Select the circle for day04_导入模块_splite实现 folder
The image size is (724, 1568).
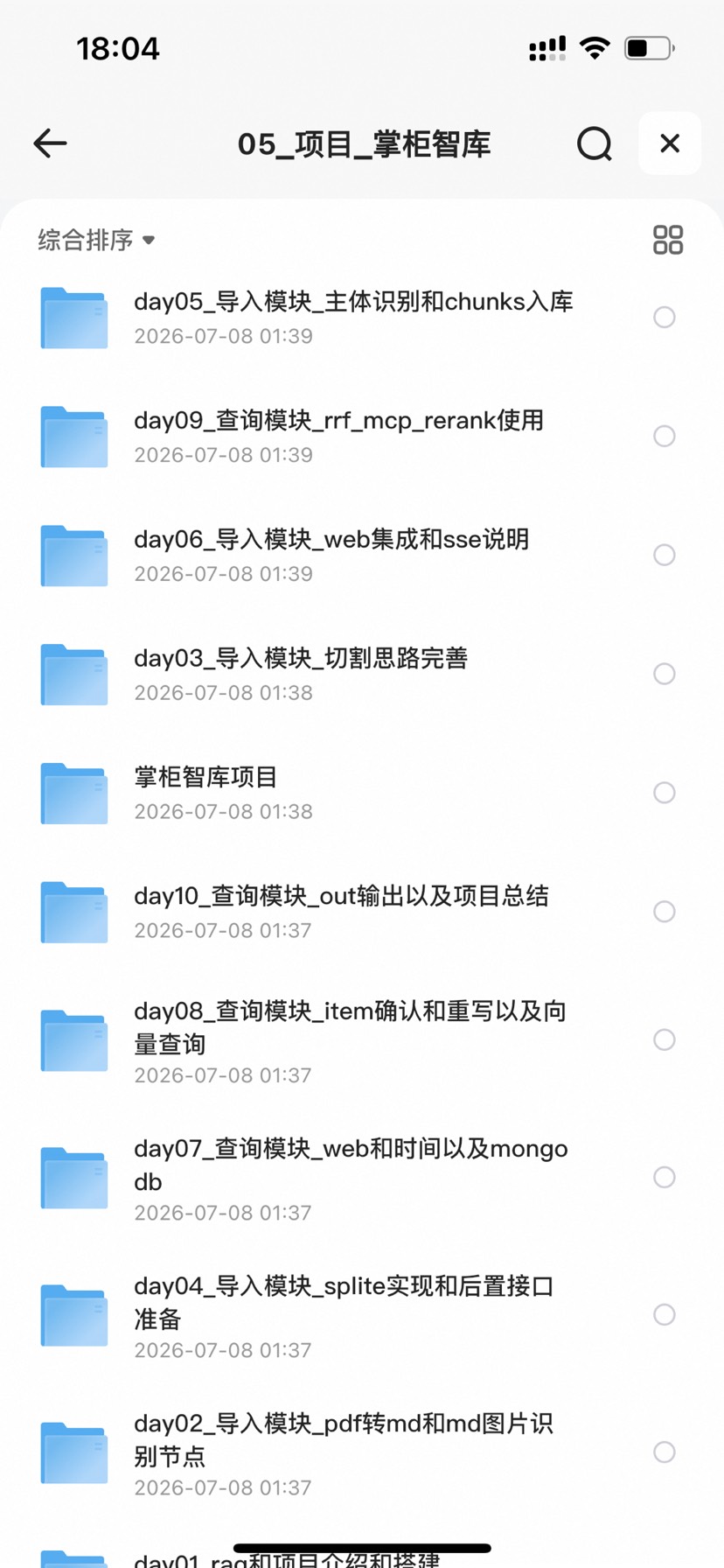click(665, 1314)
